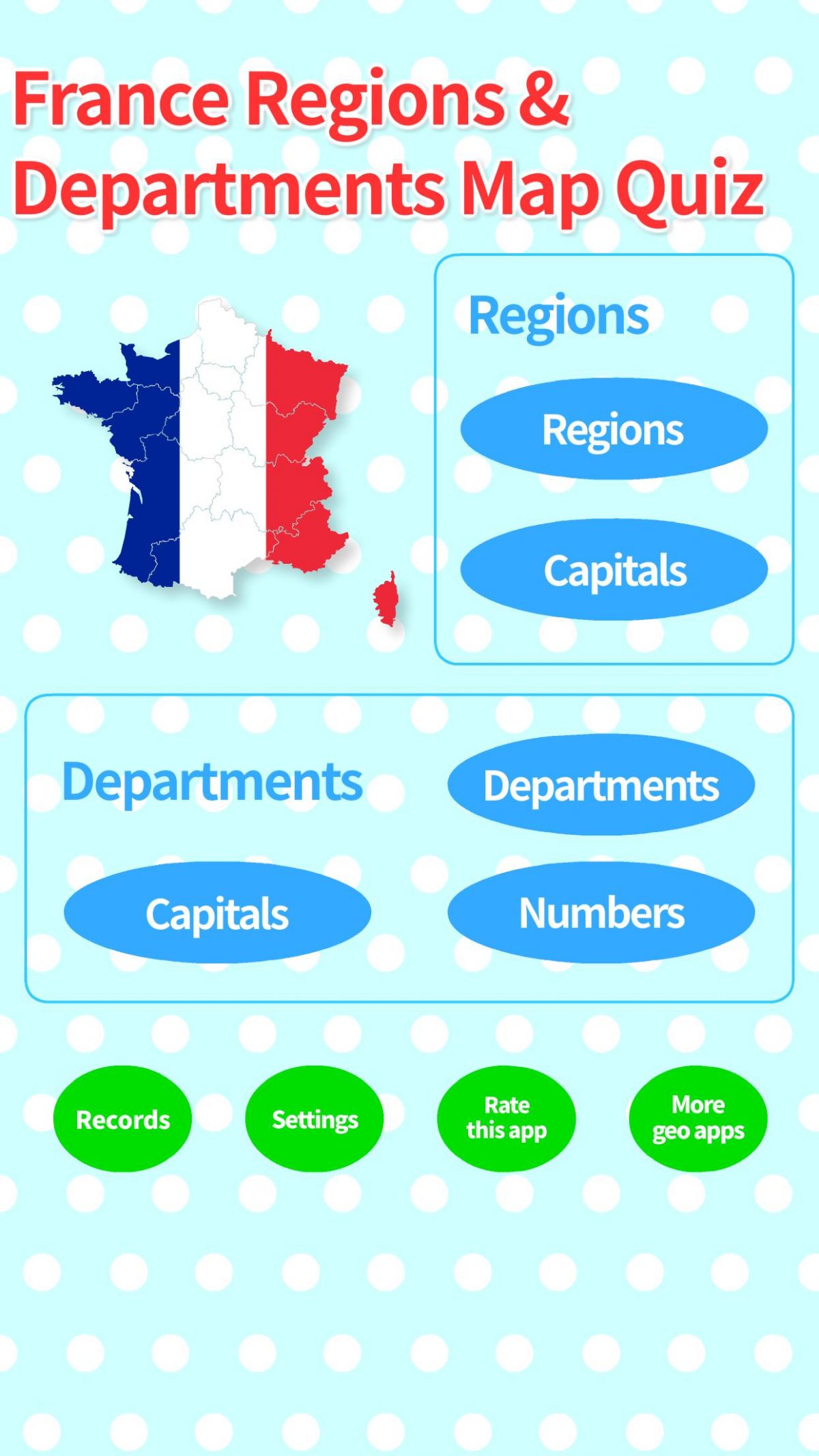Launch the Departments quiz

tap(600, 786)
